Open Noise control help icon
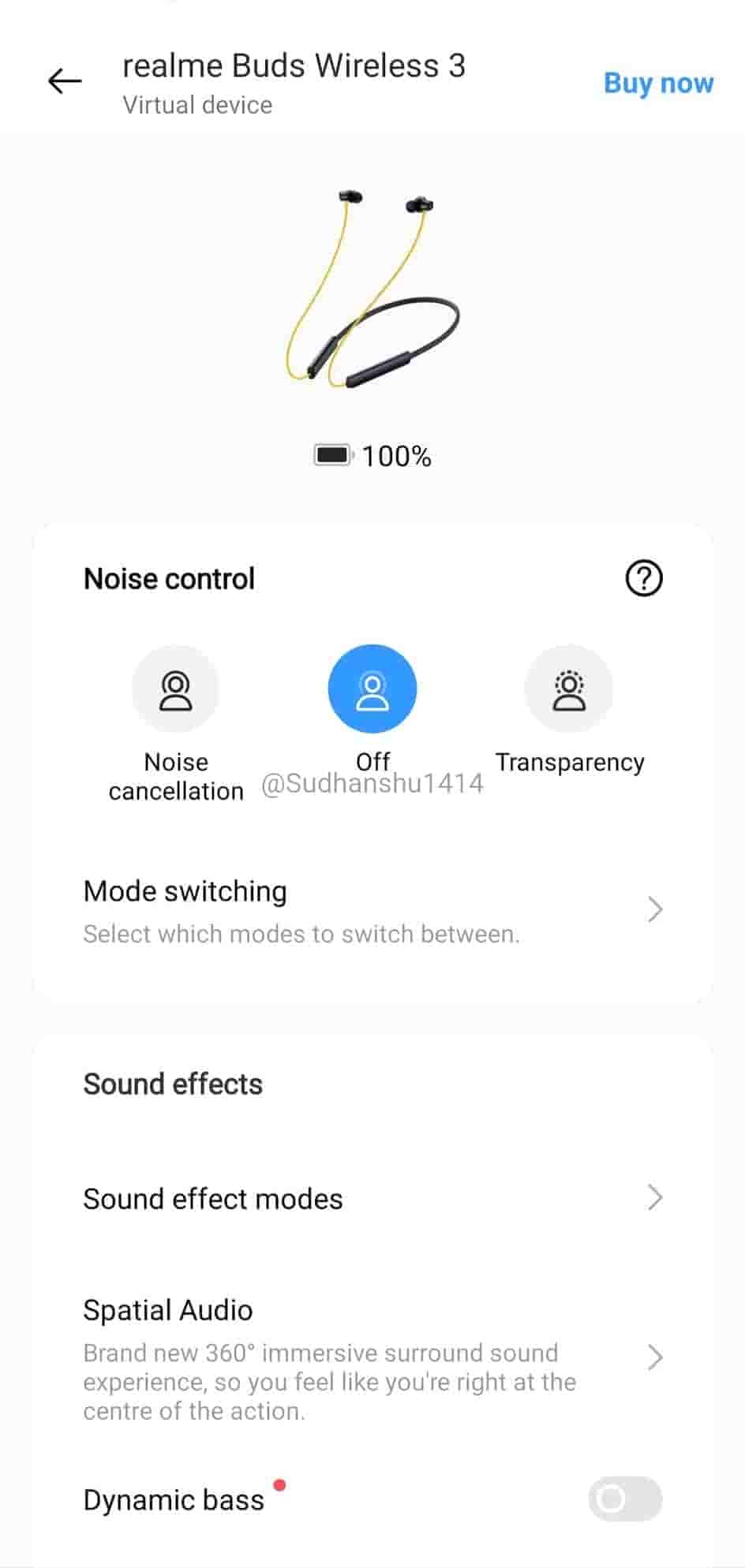This screenshot has height=1568, width=745. [x=644, y=578]
